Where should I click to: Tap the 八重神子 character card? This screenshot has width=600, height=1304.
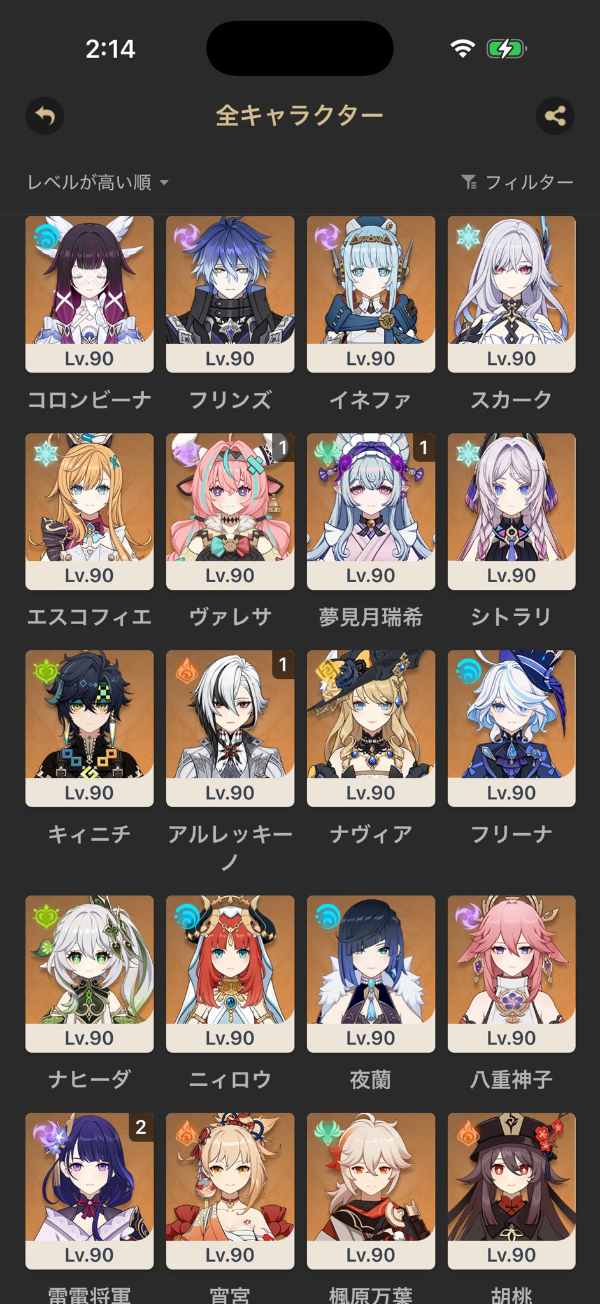click(x=511, y=973)
